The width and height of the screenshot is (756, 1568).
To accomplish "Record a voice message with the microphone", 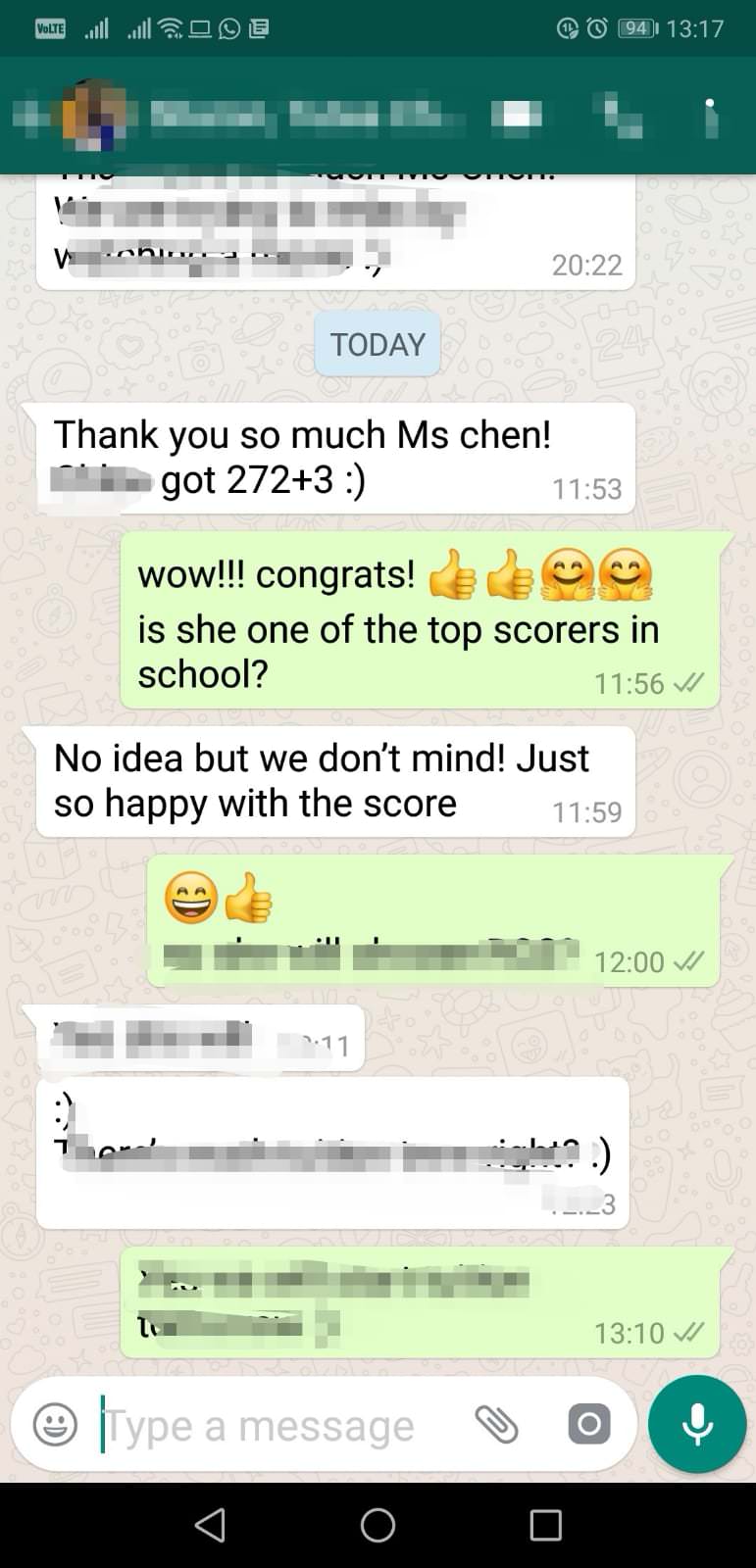I will click(697, 1424).
